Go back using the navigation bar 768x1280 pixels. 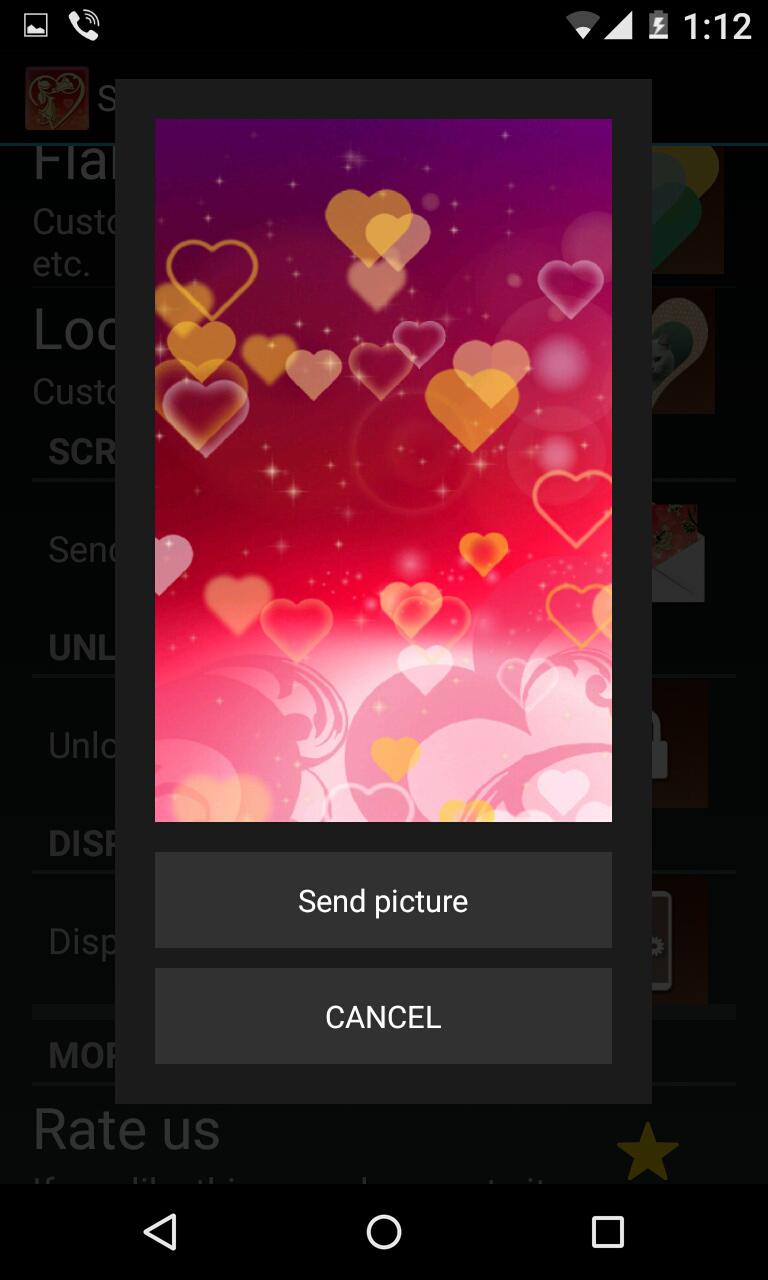[x=160, y=1232]
